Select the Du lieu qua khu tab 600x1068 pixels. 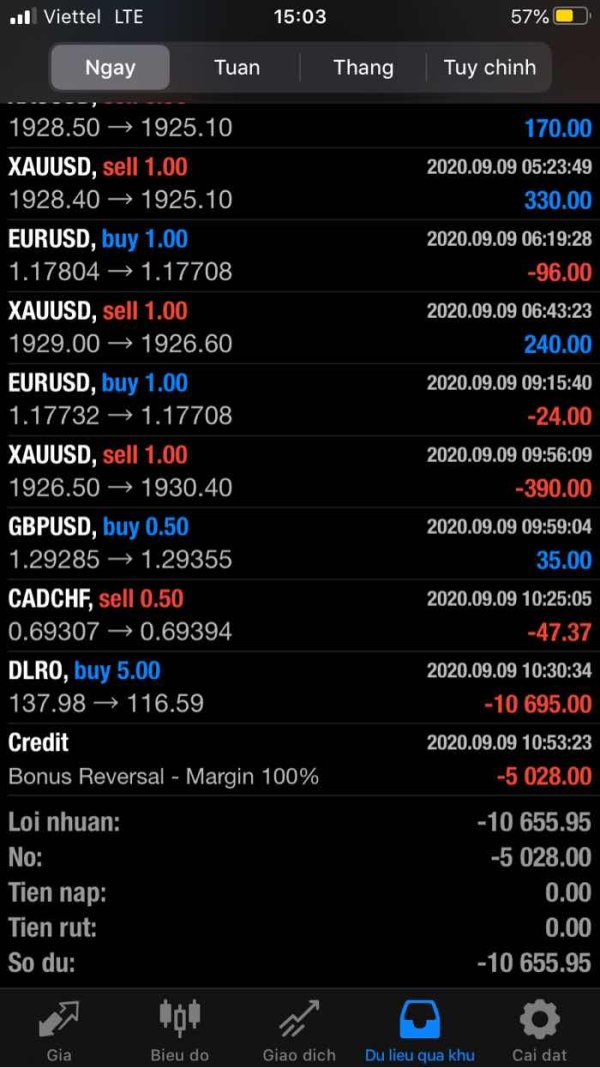(419, 1031)
